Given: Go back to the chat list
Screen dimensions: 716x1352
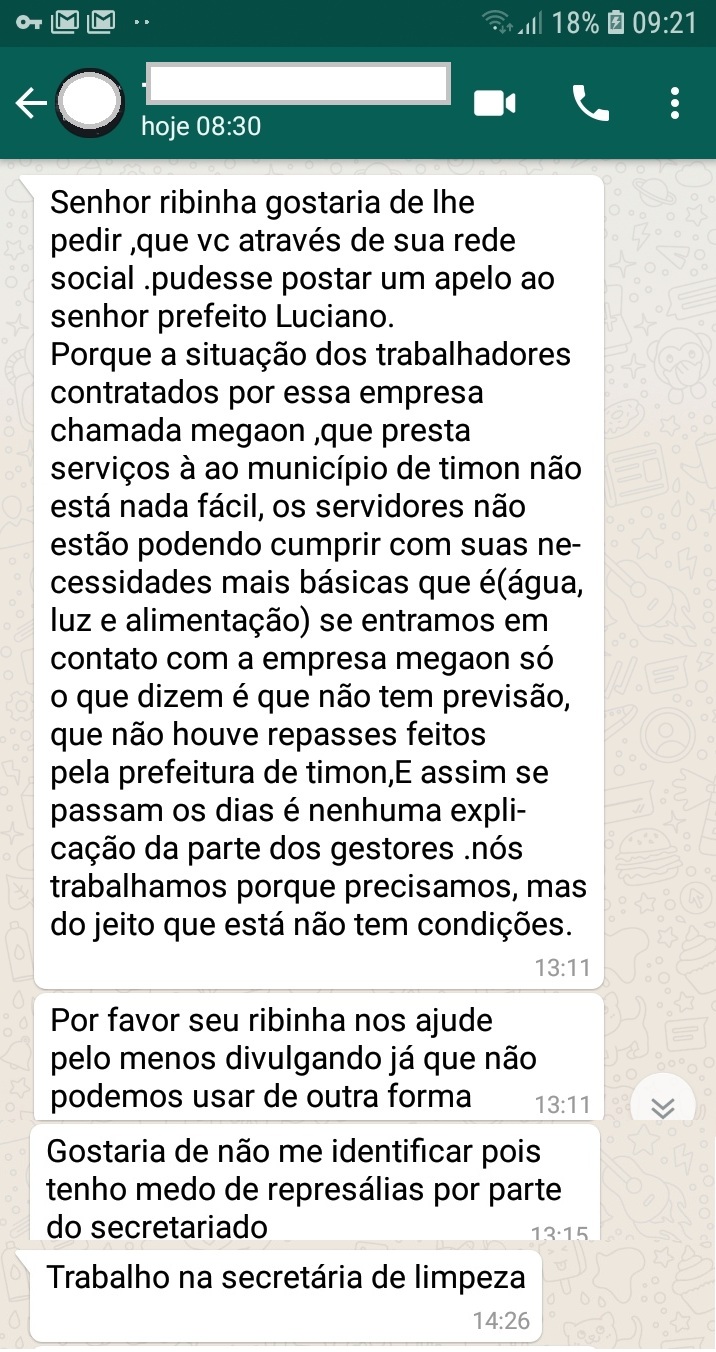Looking at the screenshot, I should 32,103.
